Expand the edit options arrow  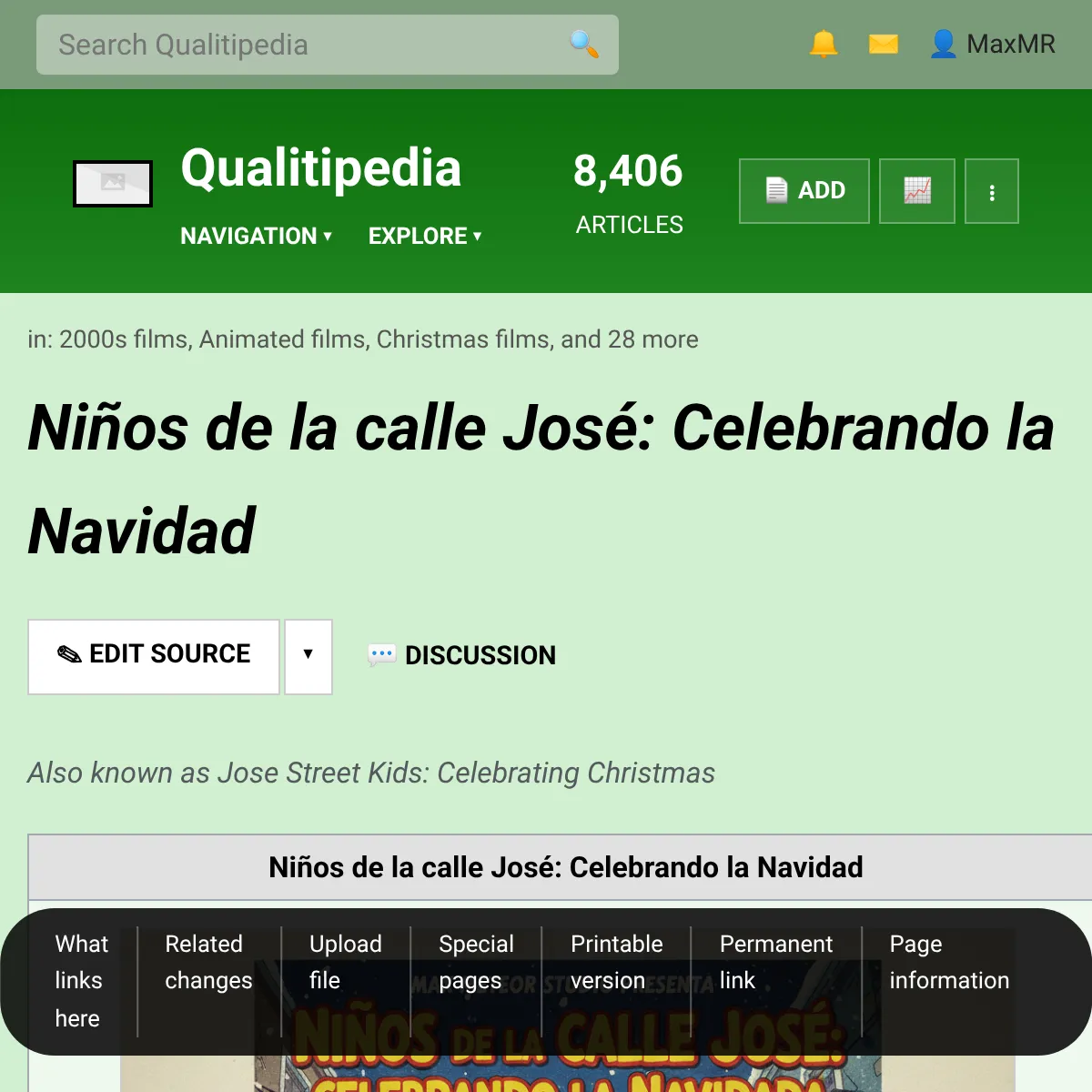click(x=308, y=655)
